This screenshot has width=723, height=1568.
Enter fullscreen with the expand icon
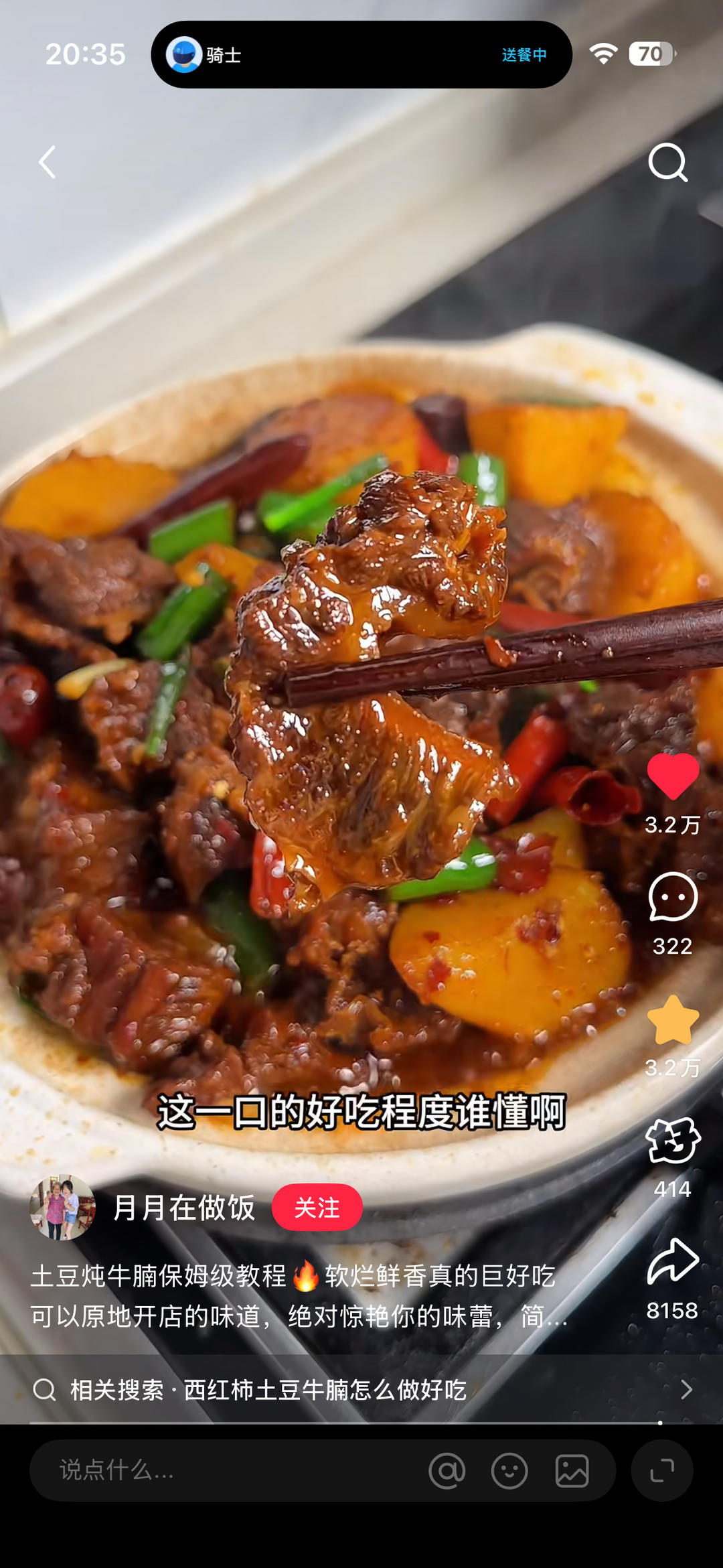[x=661, y=1470]
